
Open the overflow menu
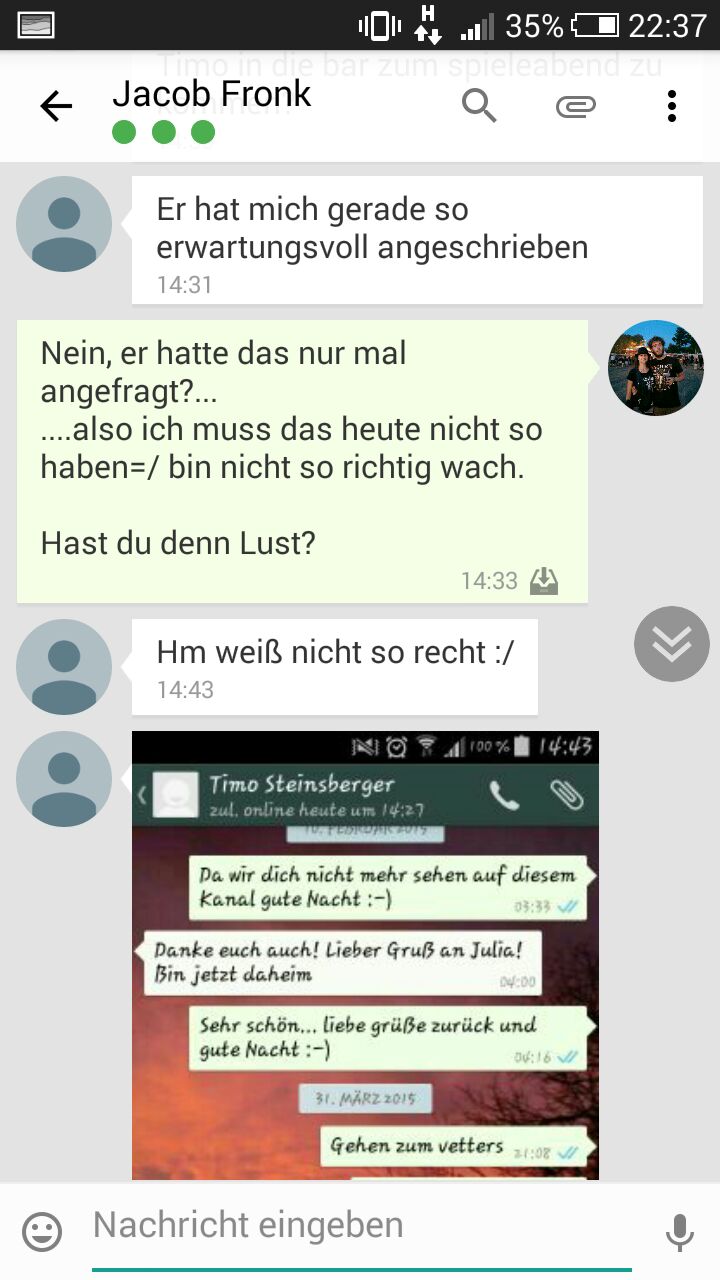point(672,106)
